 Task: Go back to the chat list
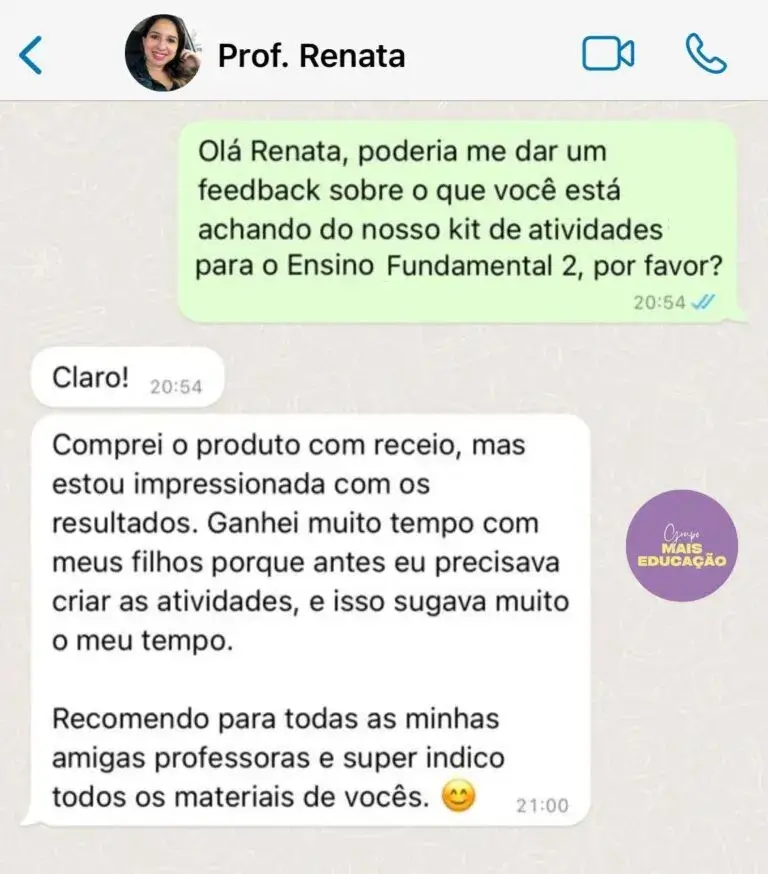point(32,55)
